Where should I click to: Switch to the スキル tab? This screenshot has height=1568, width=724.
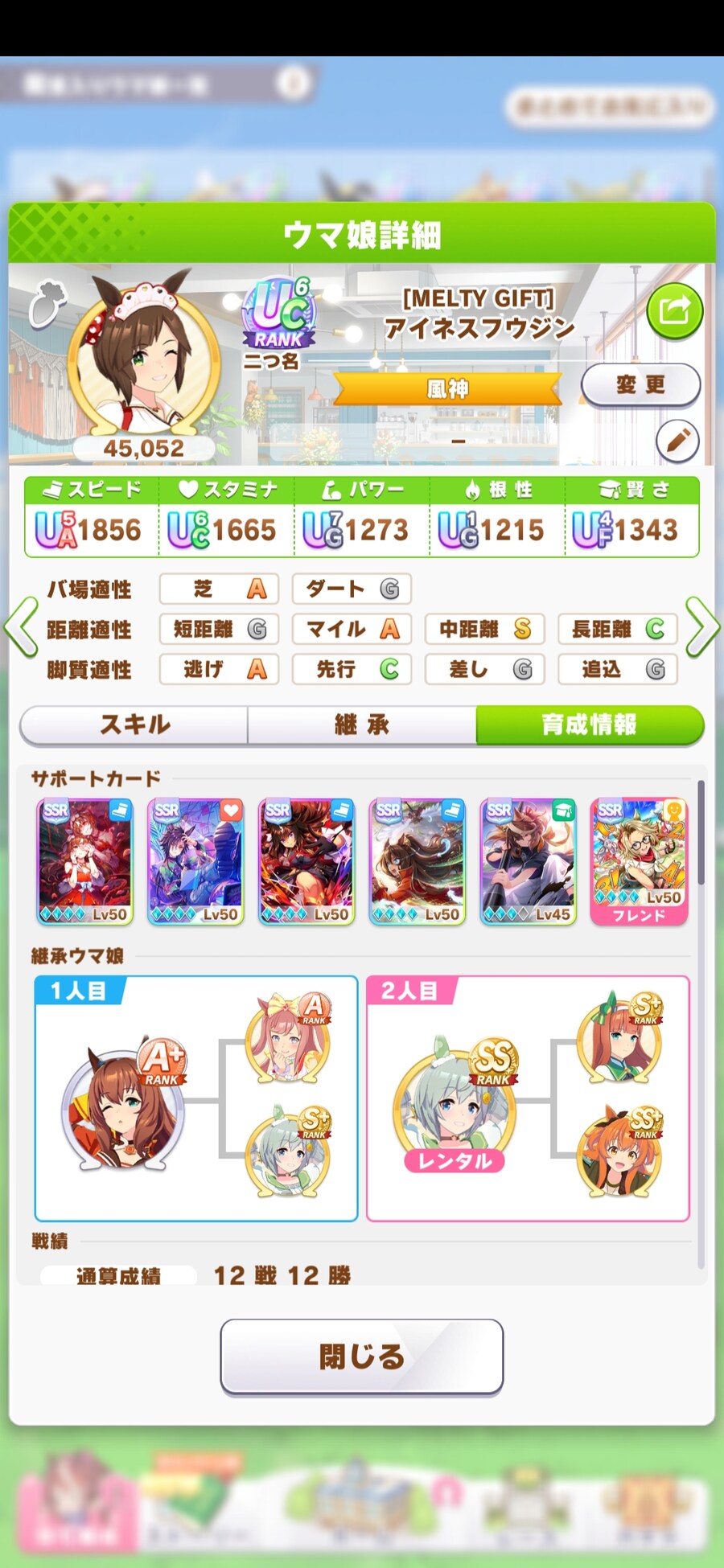[134, 724]
